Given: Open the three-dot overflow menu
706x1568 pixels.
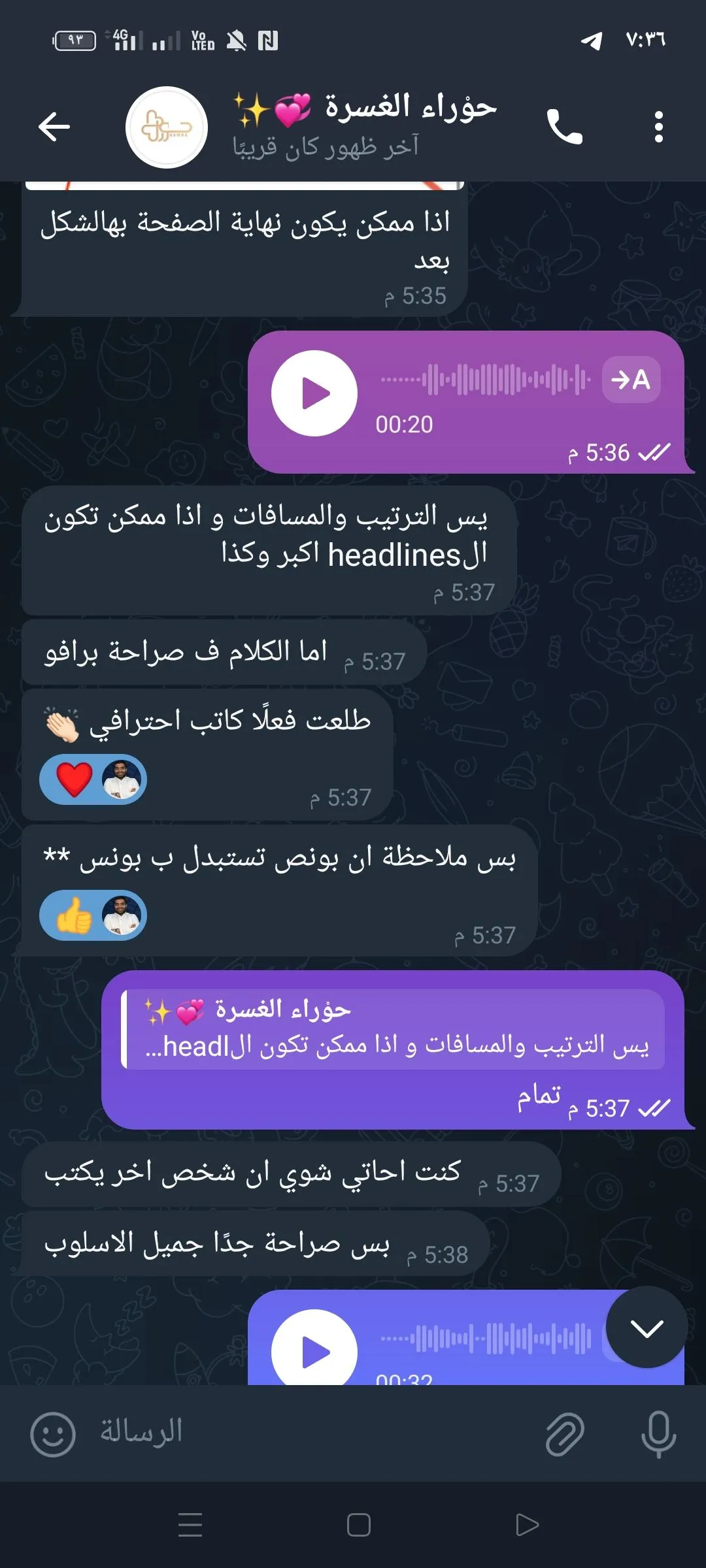Looking at the screenshot, I should 658,127.
